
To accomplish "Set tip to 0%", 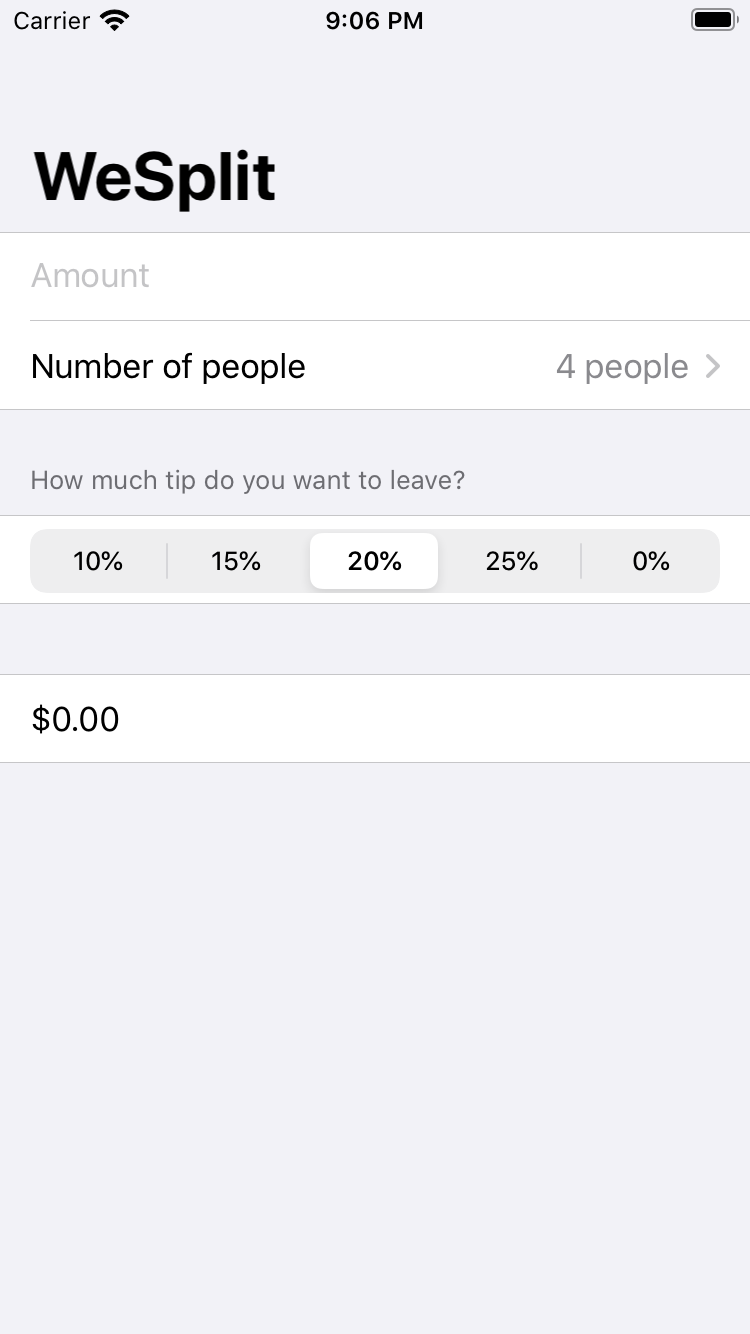I will click(x=650, y=561).
